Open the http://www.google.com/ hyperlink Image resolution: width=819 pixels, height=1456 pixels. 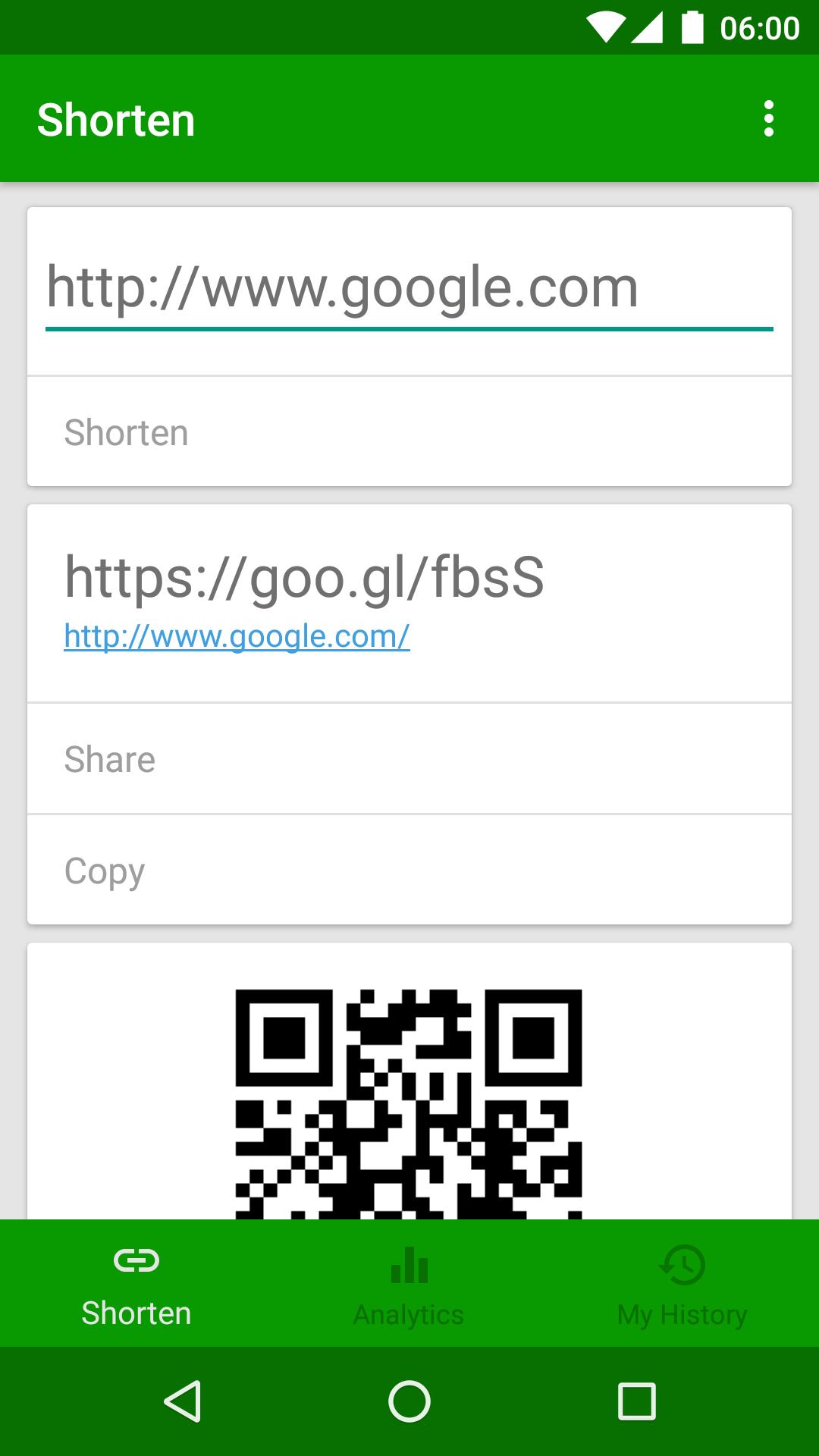235,637
